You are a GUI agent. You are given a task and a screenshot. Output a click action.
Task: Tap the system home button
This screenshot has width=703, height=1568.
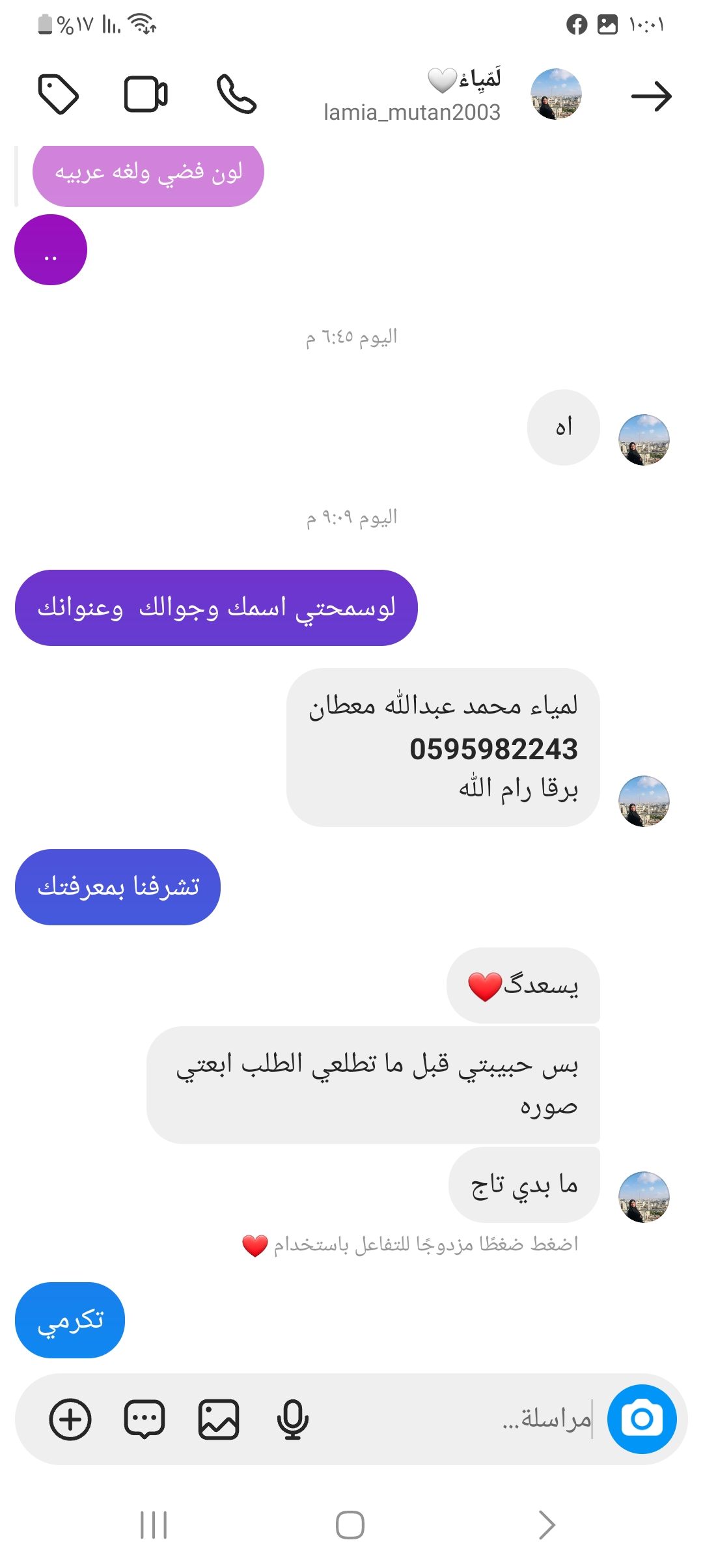(x=350, y=1524)
